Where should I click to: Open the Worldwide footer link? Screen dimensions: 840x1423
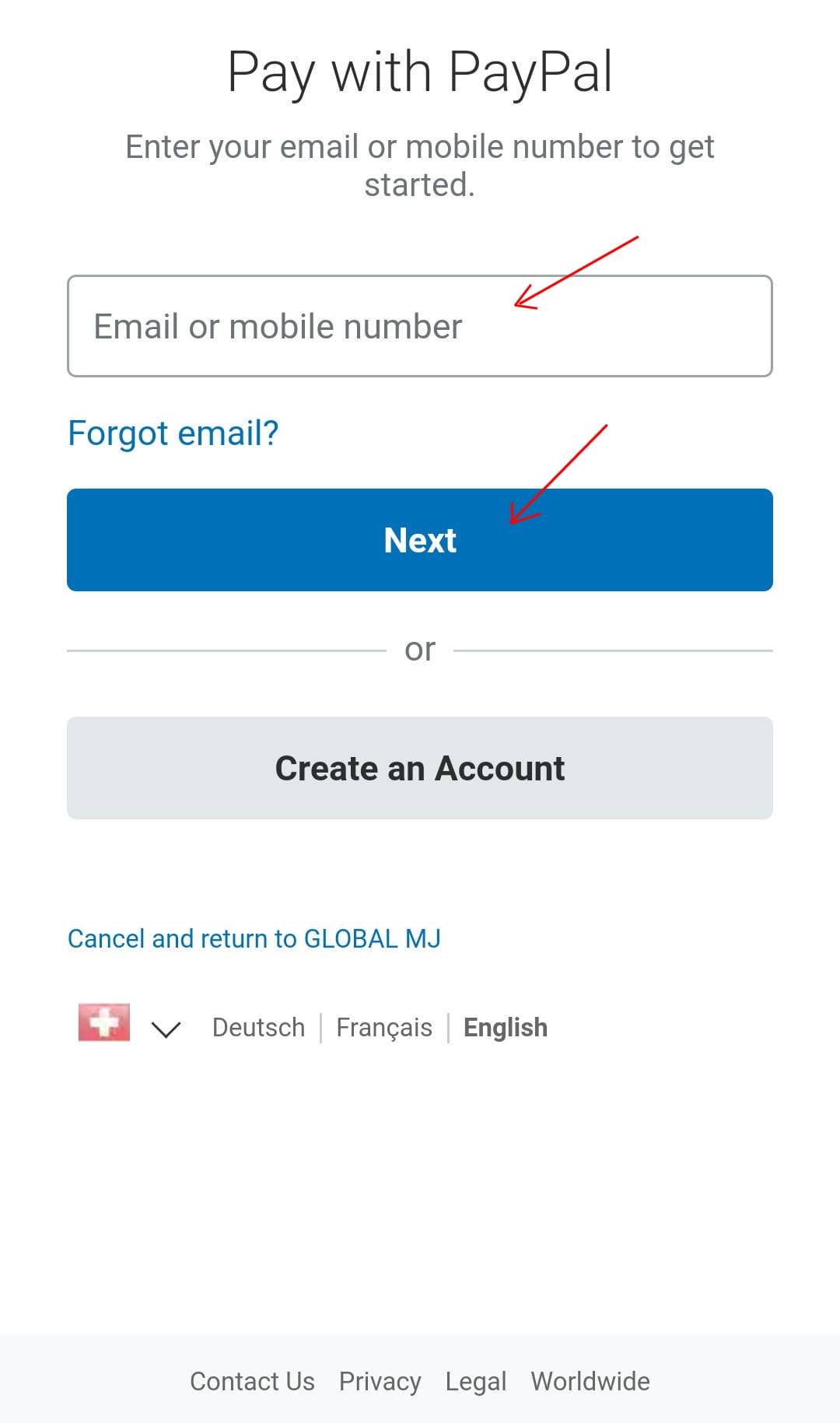590,1381
